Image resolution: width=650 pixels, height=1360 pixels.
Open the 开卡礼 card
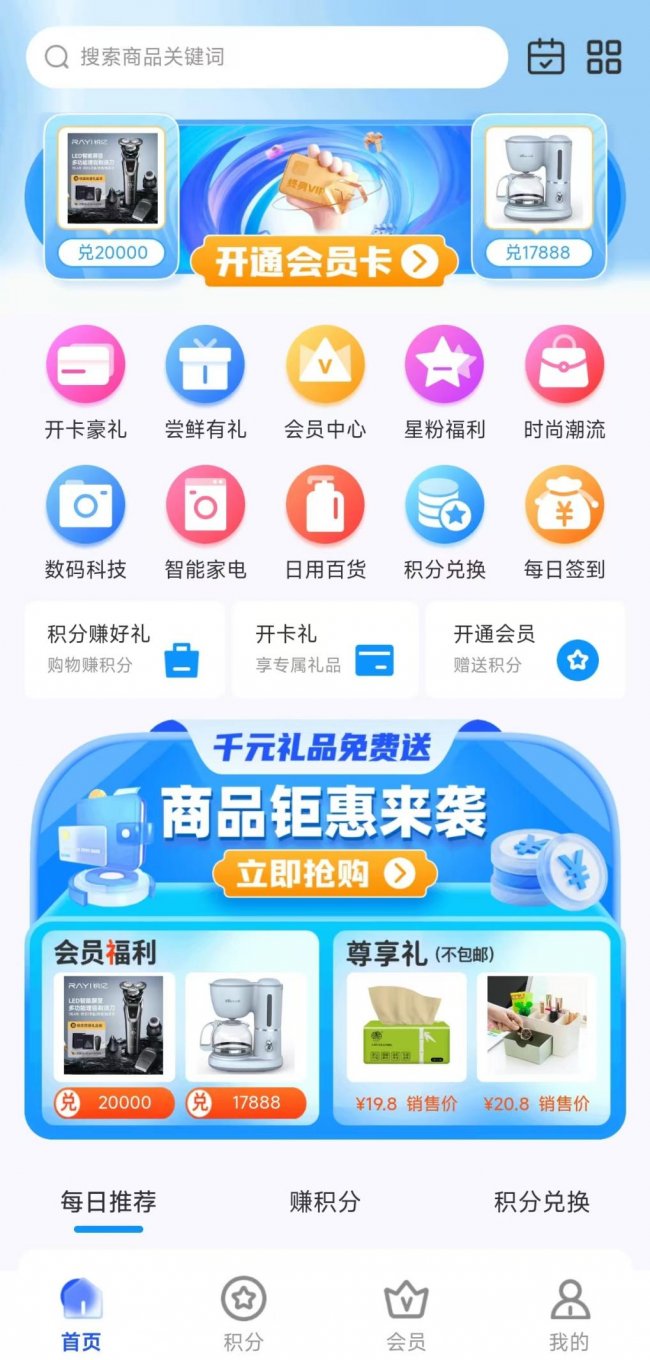(325, 649)
